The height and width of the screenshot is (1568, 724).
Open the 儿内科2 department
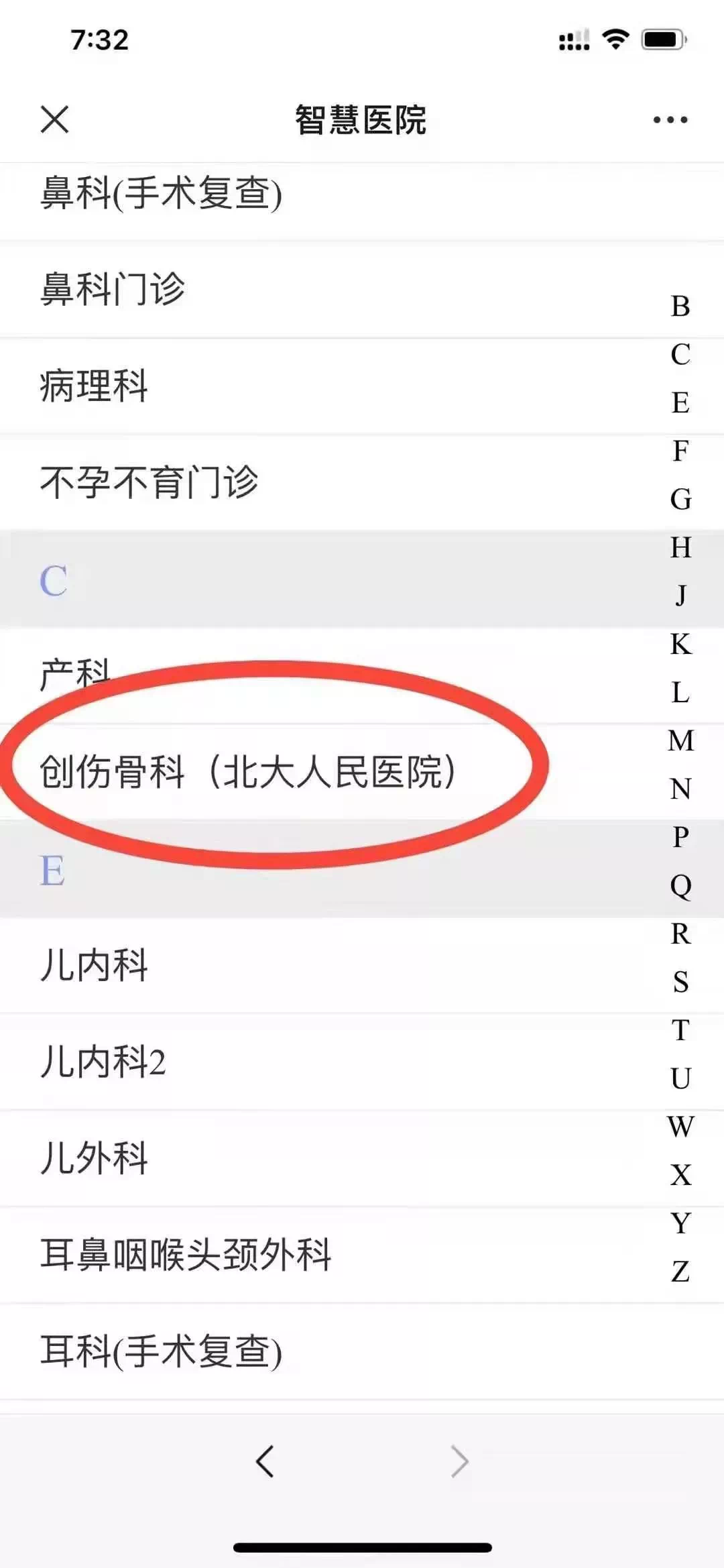[x=362, y=1062]
